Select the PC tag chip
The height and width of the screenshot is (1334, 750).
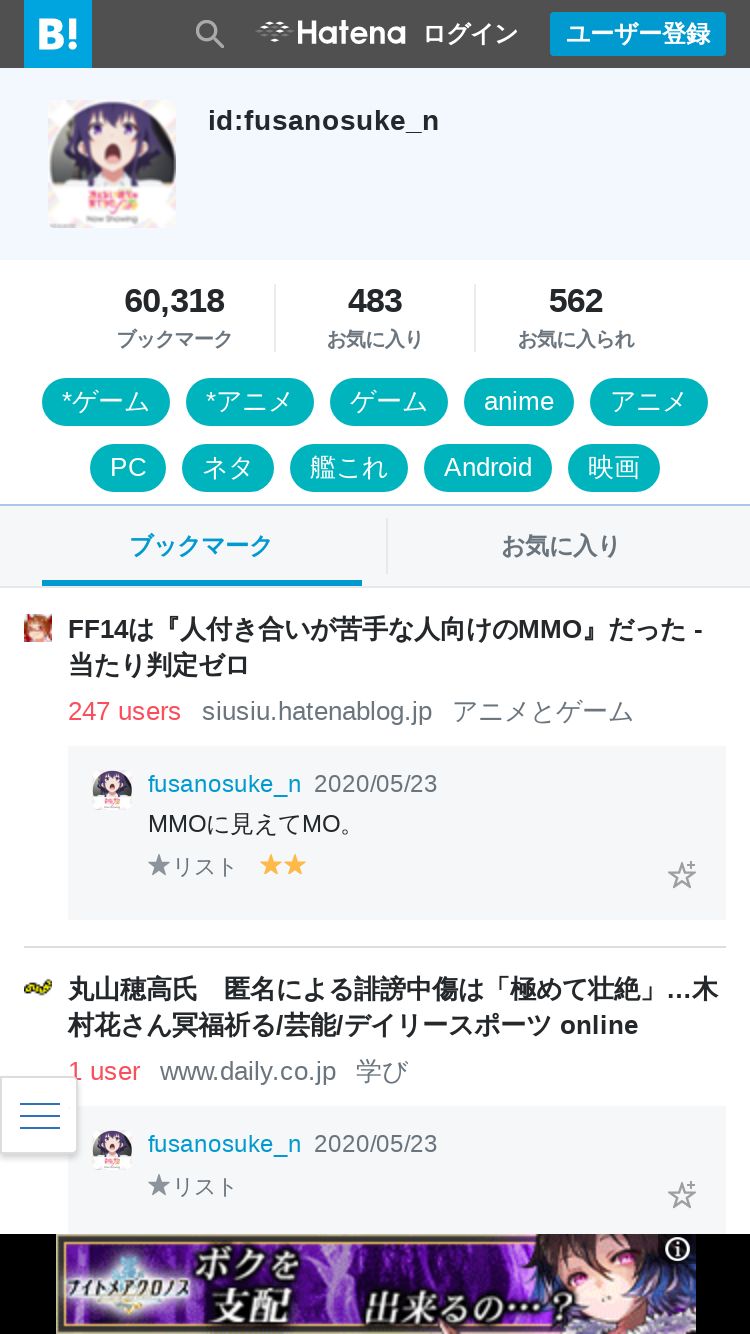pyautogui.click(x=128, y=468)
